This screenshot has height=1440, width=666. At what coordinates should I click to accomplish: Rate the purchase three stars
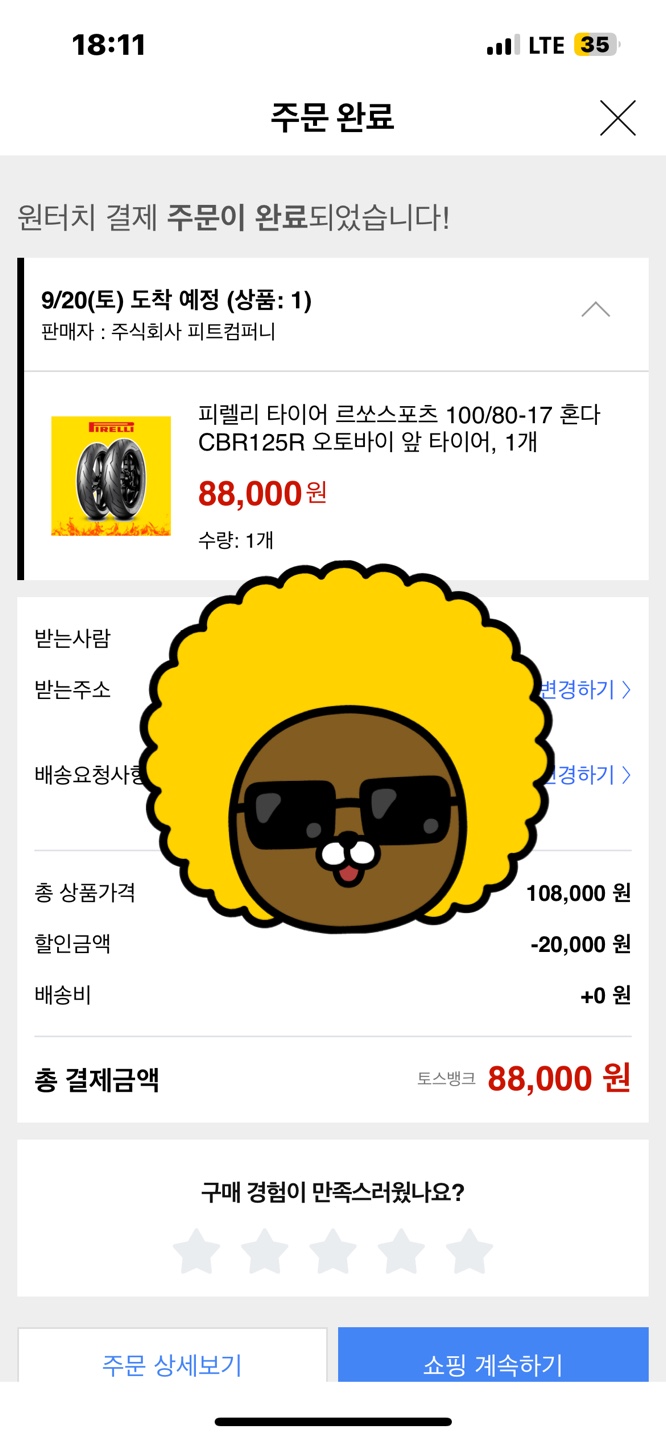tap(333, 1252)
